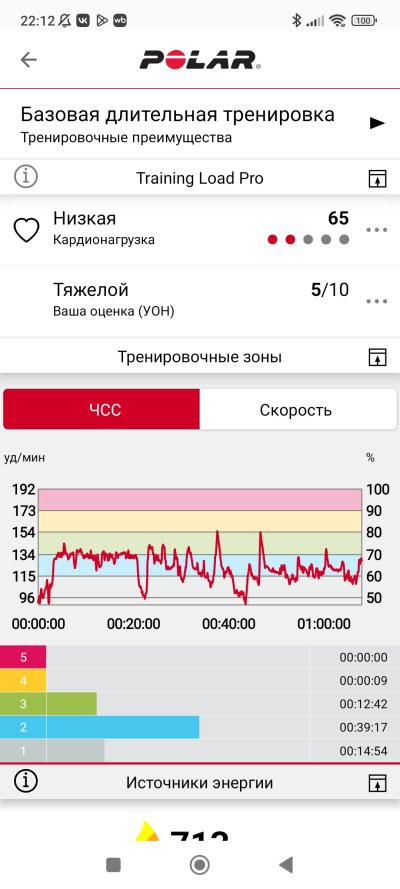Collapse the Тренировочные зоны section
Image resolution: width=400 pixels, height=889 pixels.
click(377, 358)
